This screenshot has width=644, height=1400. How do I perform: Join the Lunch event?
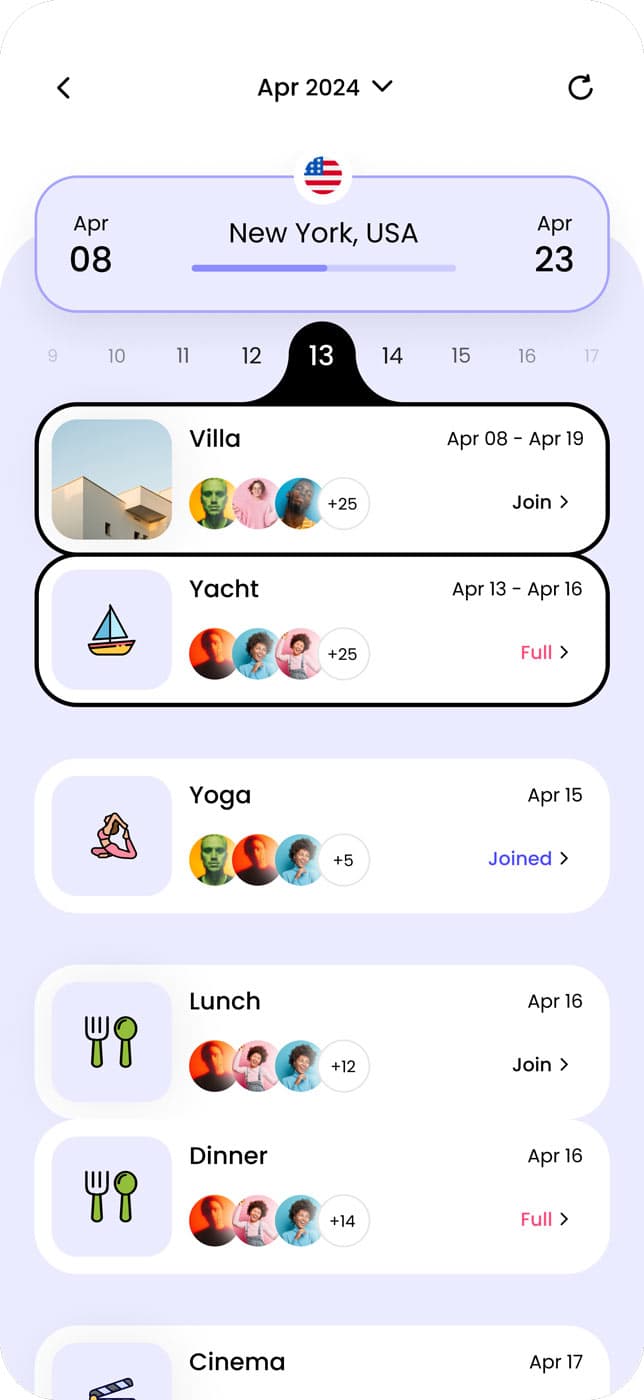pos(540,1064)
